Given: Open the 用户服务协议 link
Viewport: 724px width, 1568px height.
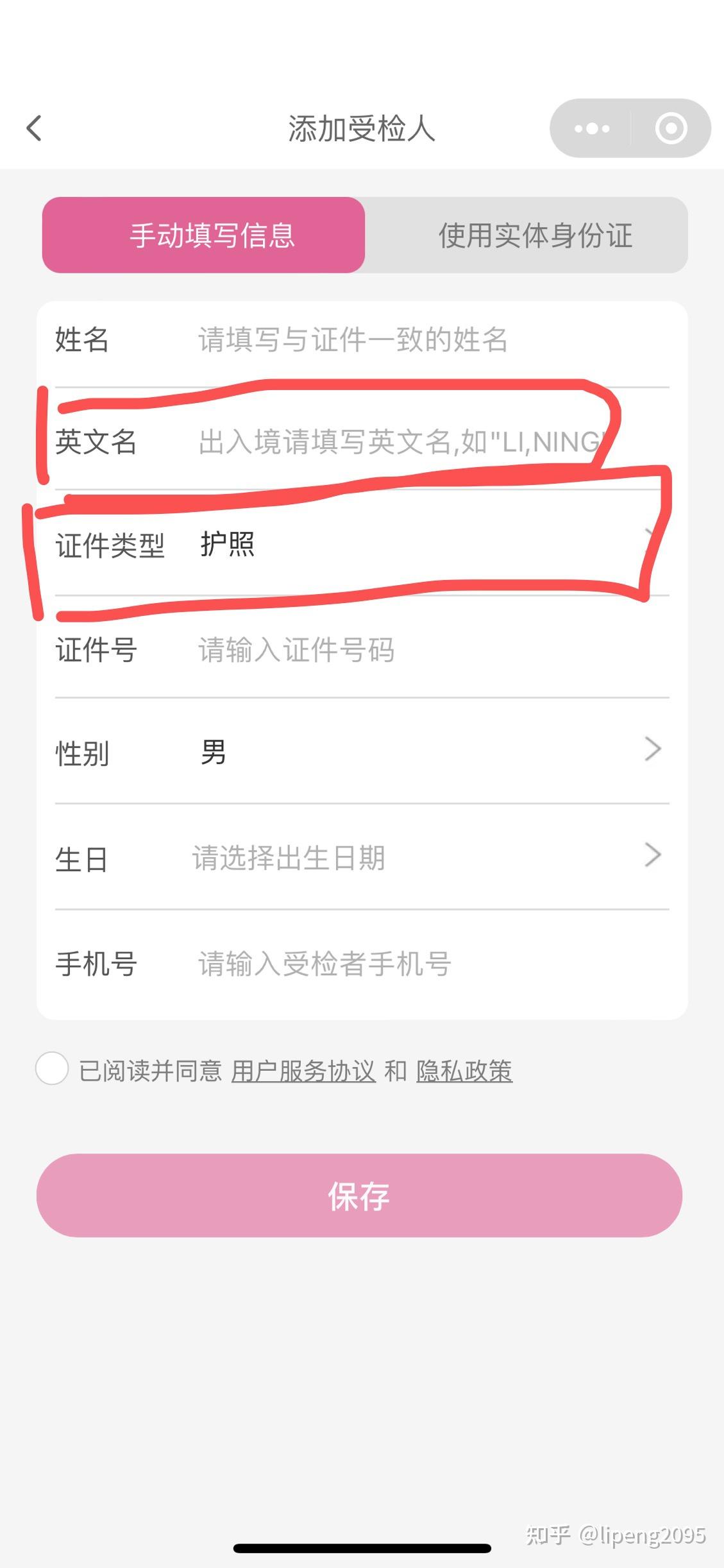Looking at the screenshot, I should (x=303, y=1071).
